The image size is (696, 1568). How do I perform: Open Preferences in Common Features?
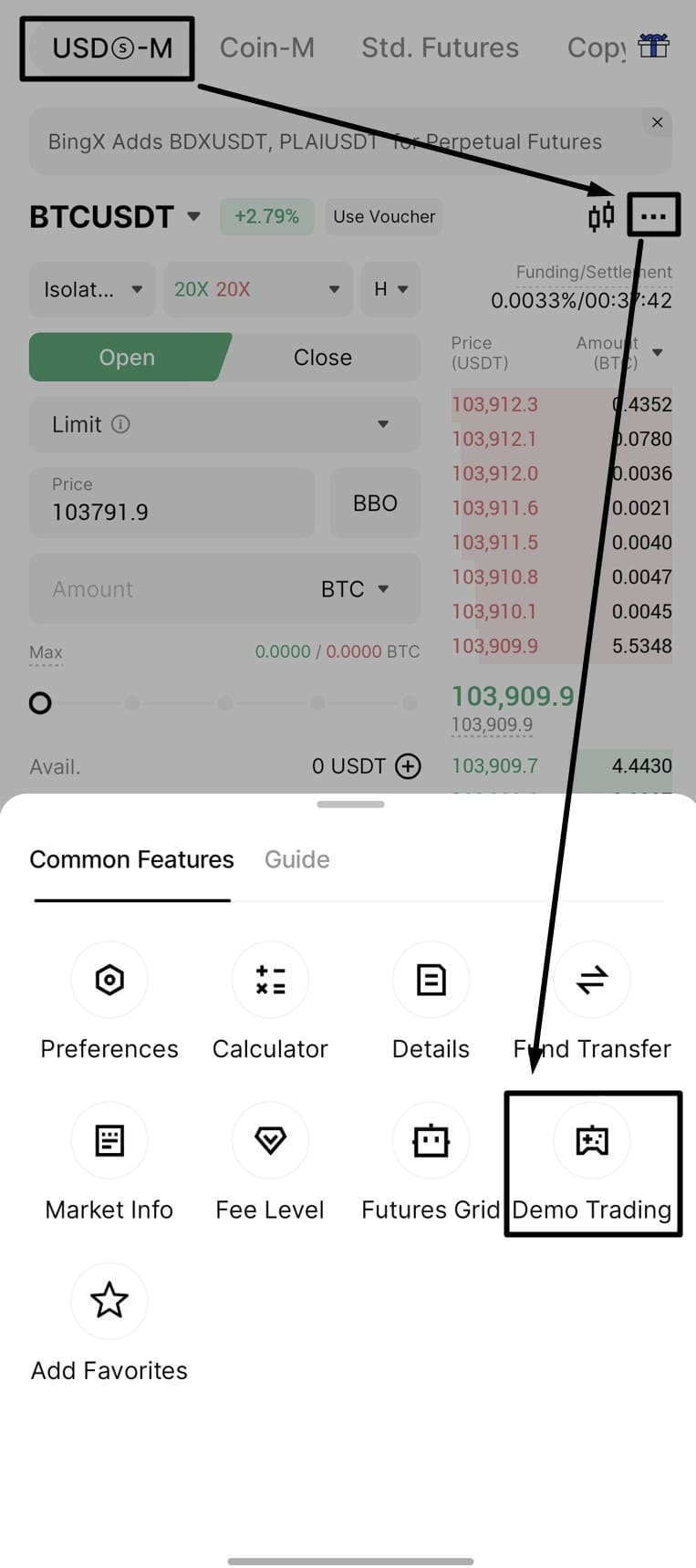[109, 981]
